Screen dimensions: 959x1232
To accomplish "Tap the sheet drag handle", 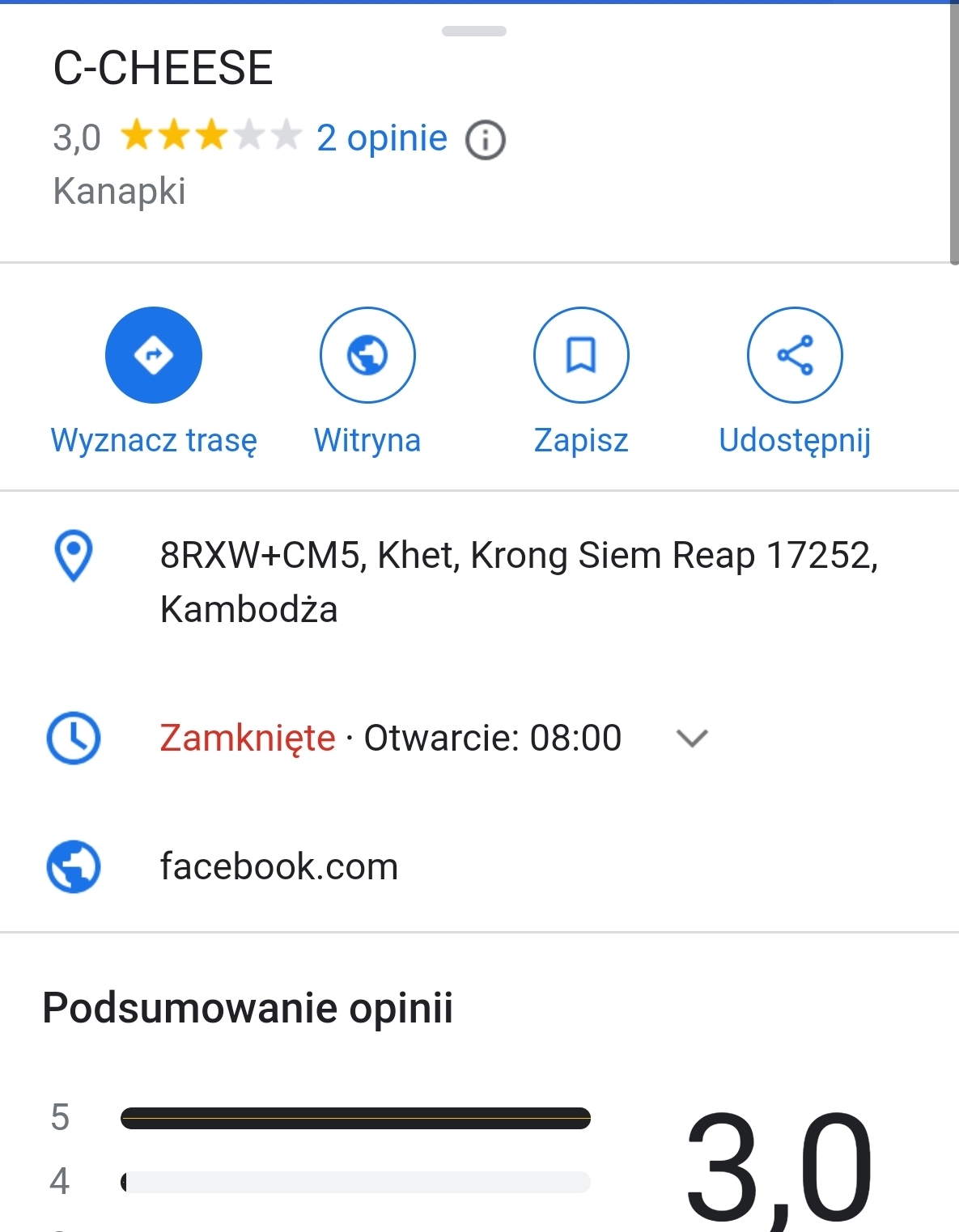I will (474, 32).
